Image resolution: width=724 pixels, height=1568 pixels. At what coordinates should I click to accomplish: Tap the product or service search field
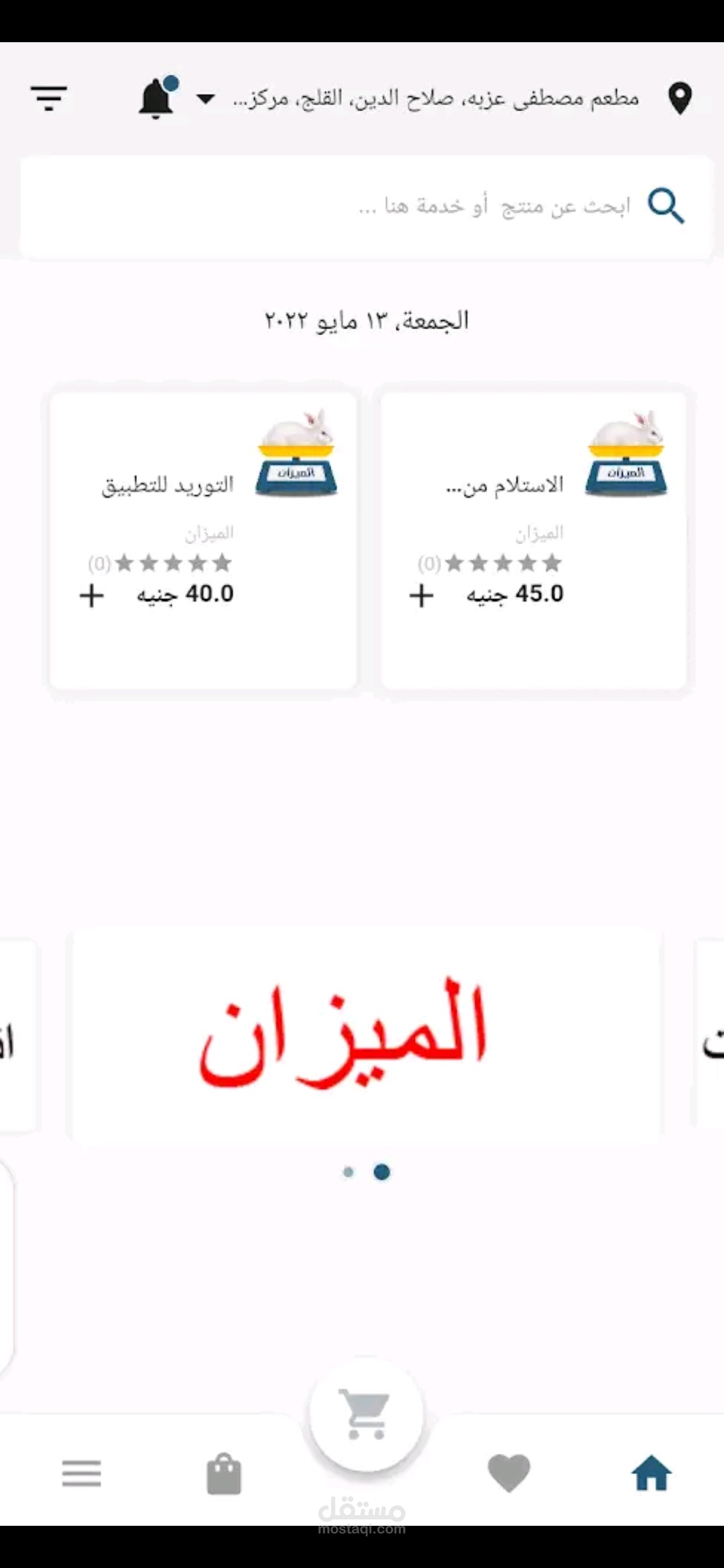coord(366,206)
